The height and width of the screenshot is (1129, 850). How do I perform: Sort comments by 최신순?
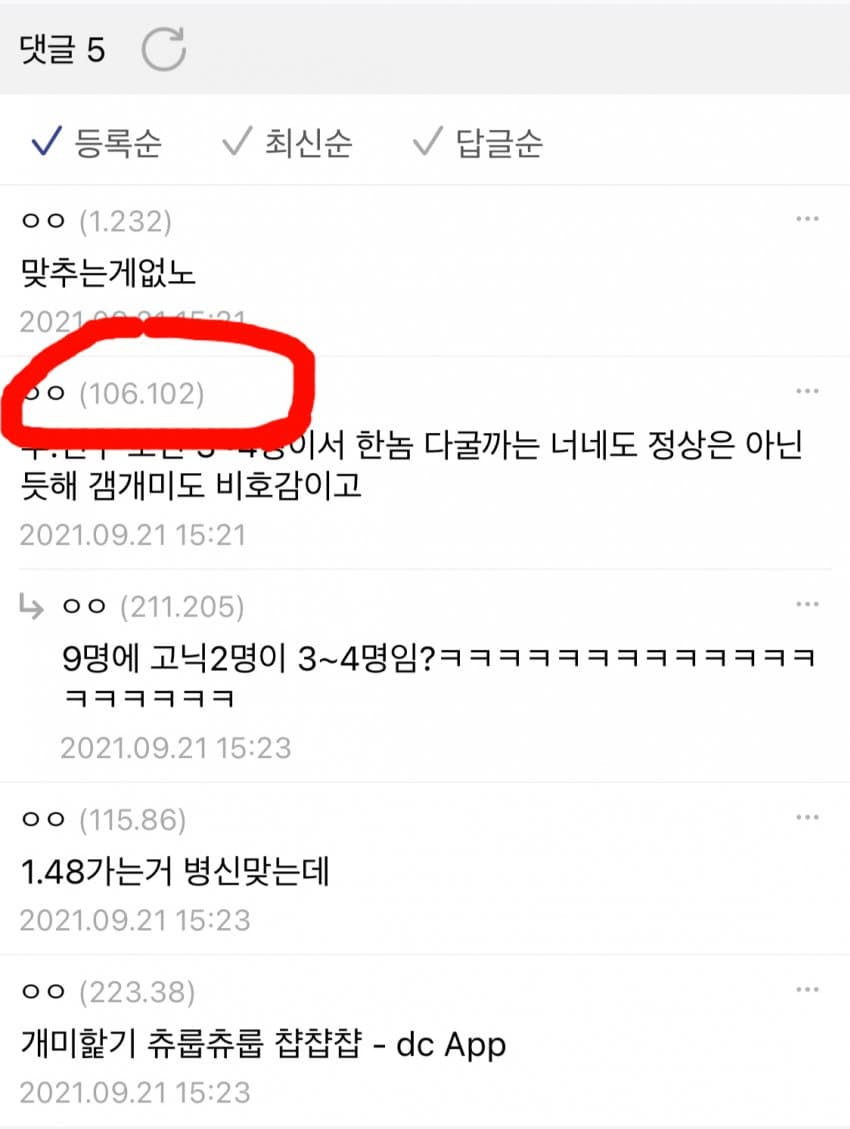pos(287,143)
